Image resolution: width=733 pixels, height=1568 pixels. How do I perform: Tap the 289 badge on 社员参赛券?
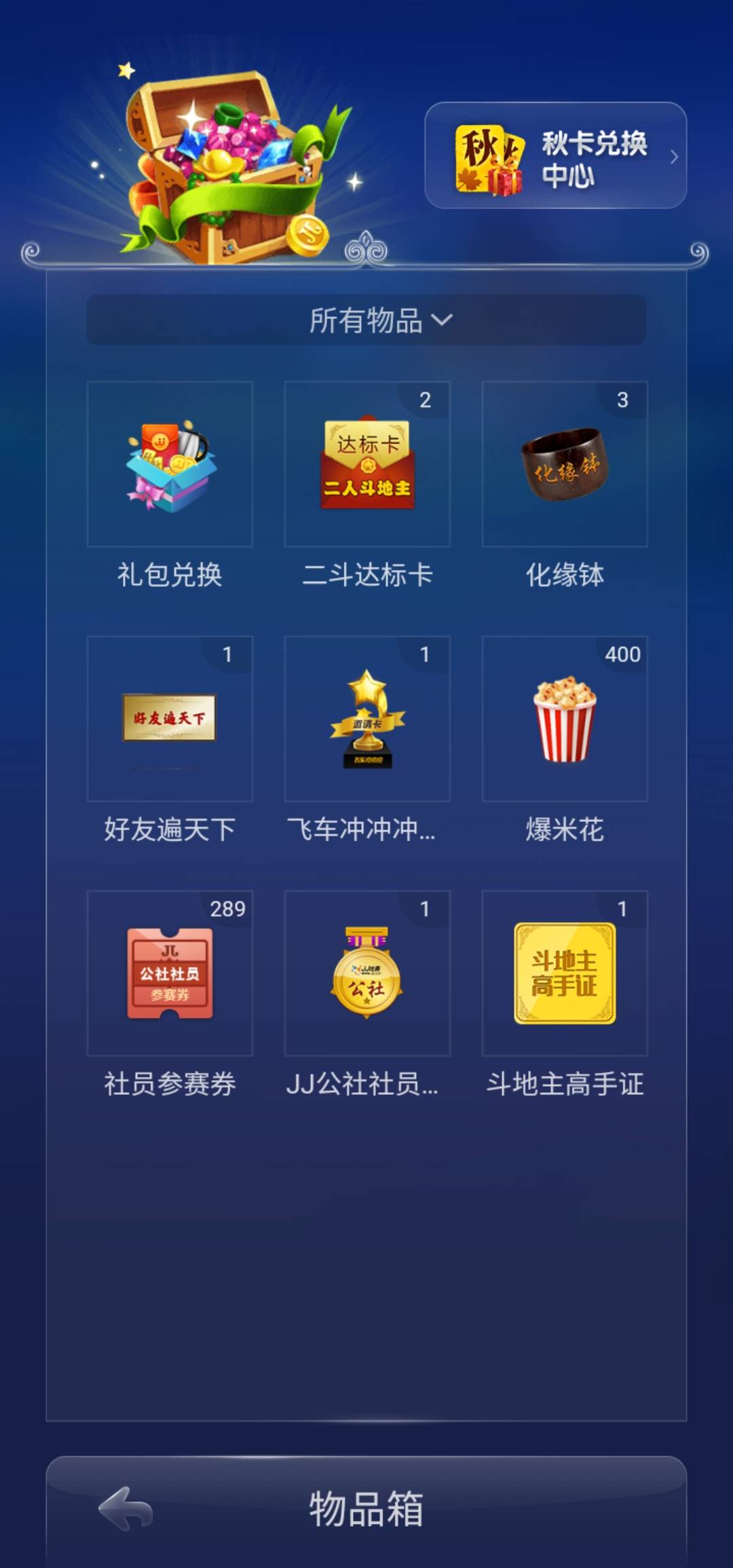point(227,910)
